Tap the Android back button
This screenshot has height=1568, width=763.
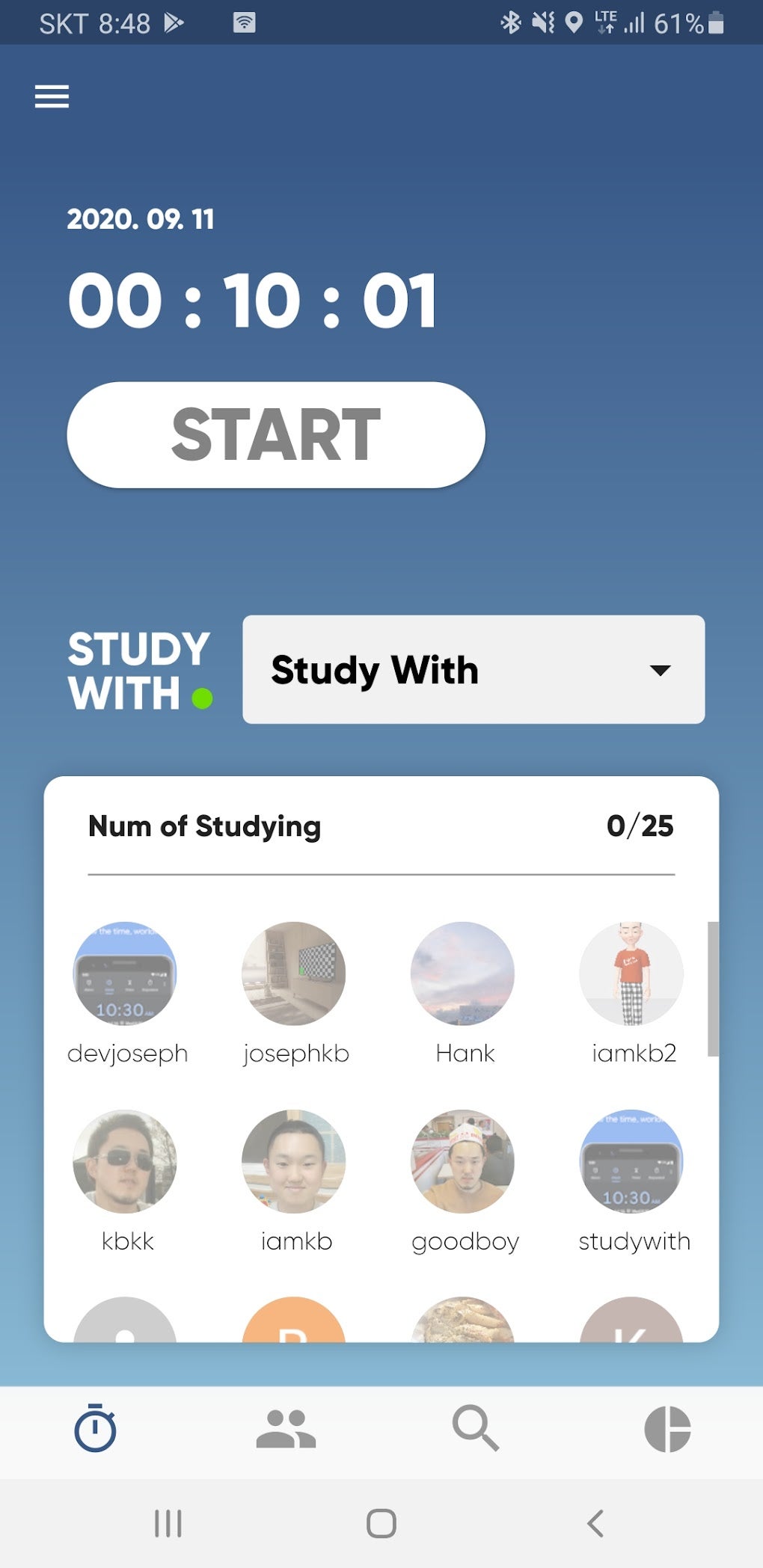tap(595, 1522)
